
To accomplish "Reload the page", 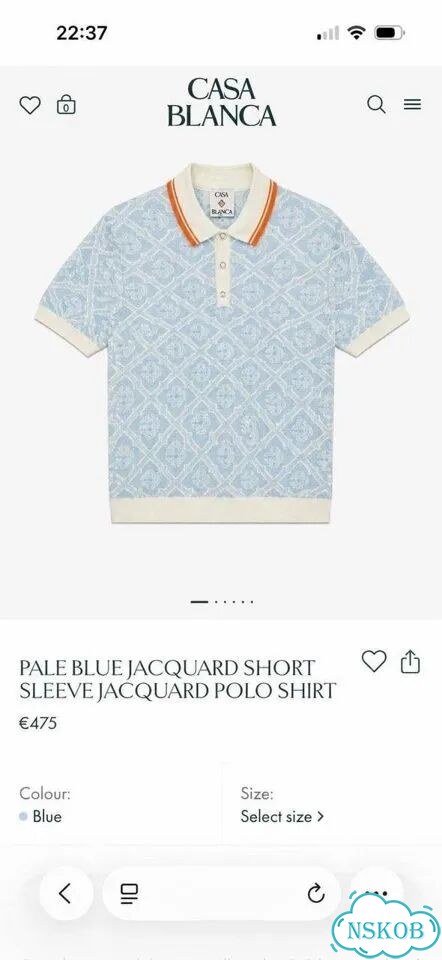I will (316, 894).
